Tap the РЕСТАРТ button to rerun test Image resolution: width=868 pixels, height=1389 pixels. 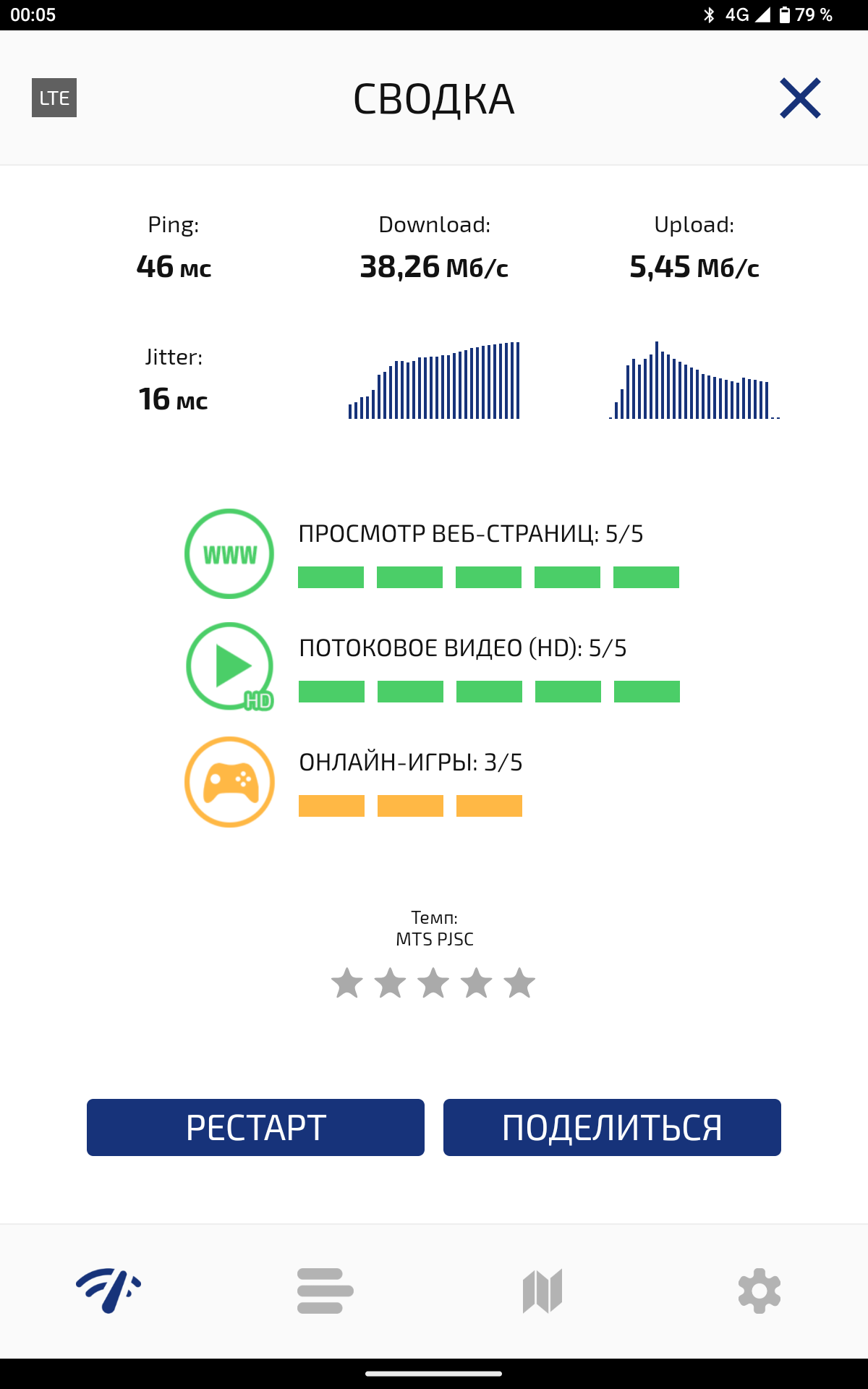tap(255, 1127)
